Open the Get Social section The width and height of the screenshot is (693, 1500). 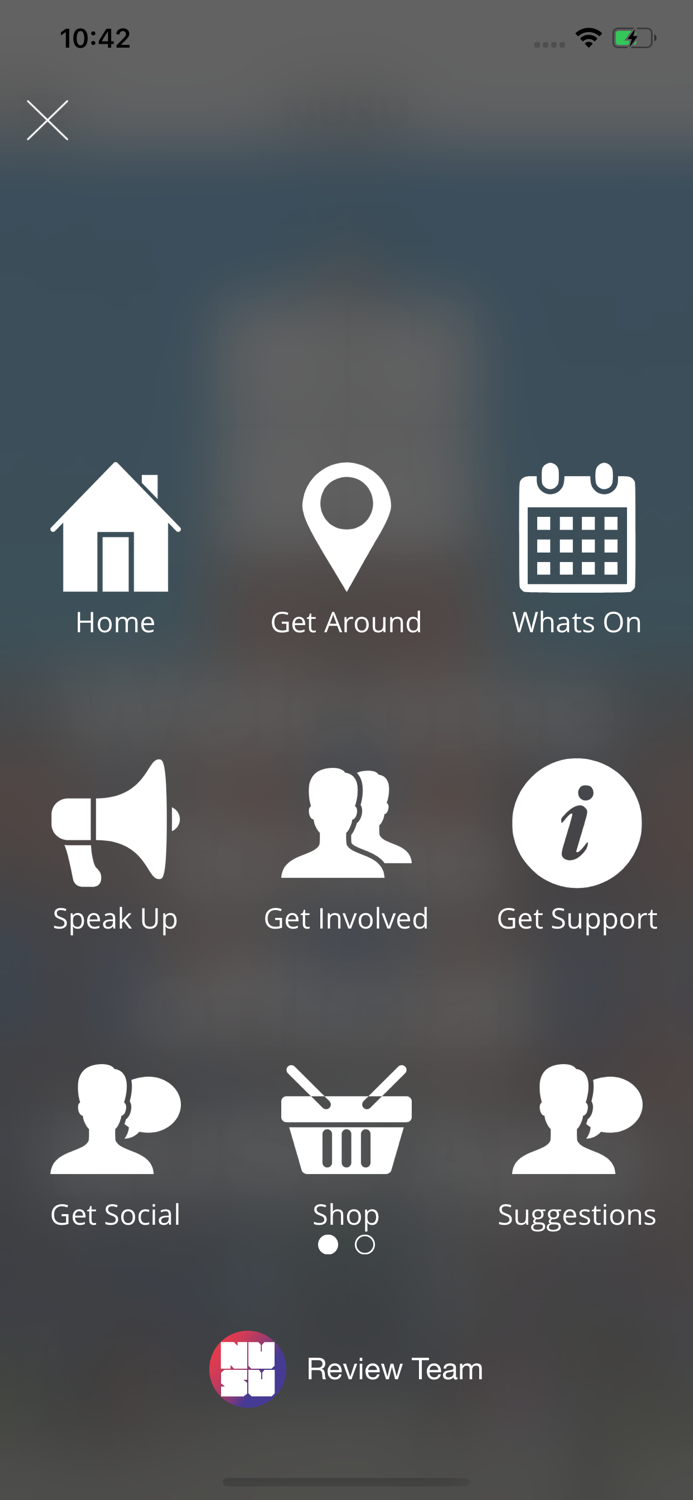coord(116,1120)
